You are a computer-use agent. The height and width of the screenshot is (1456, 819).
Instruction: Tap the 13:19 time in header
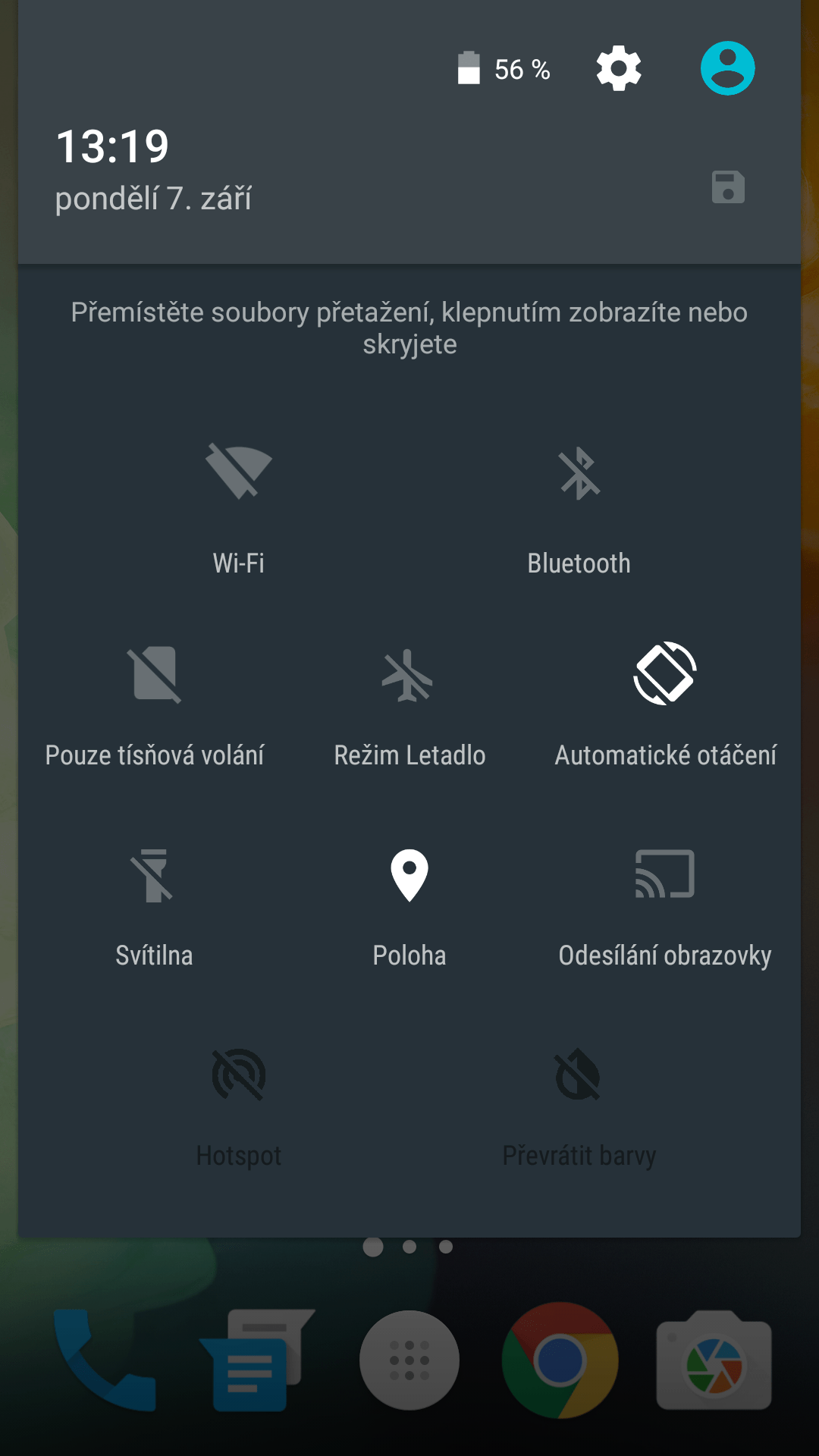pos(113,146)
